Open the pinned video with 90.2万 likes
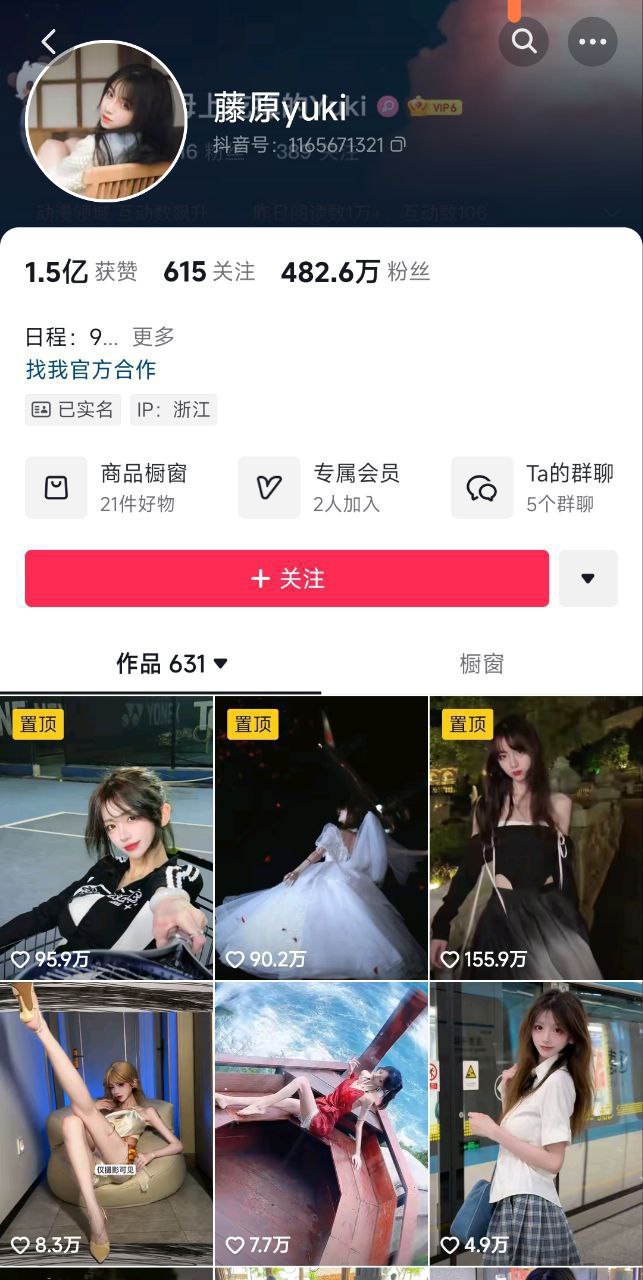643x1280 pixels. tap(321, 838)
